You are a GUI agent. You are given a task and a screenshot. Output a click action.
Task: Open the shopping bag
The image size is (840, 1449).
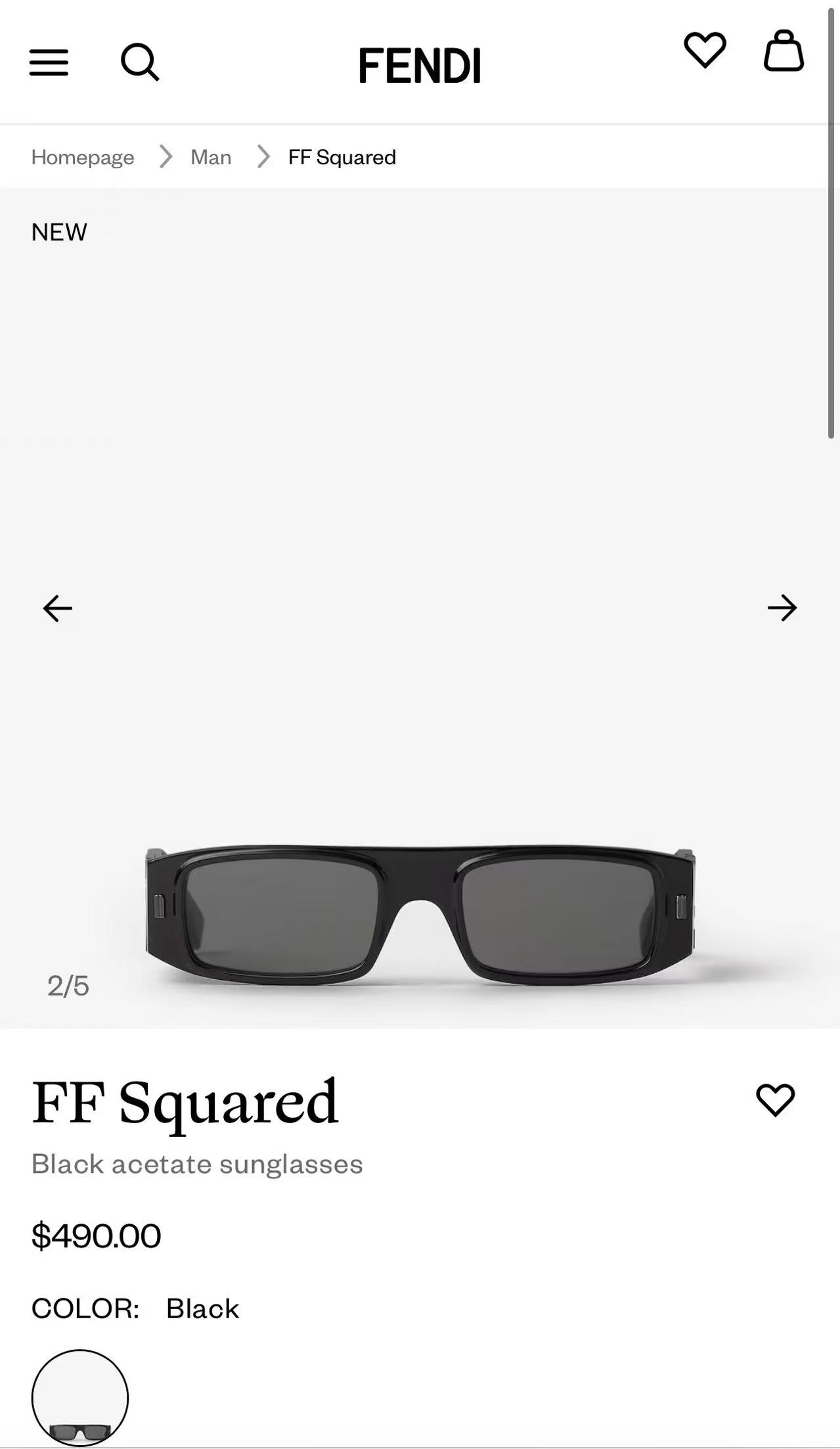(x=784, y=51)
